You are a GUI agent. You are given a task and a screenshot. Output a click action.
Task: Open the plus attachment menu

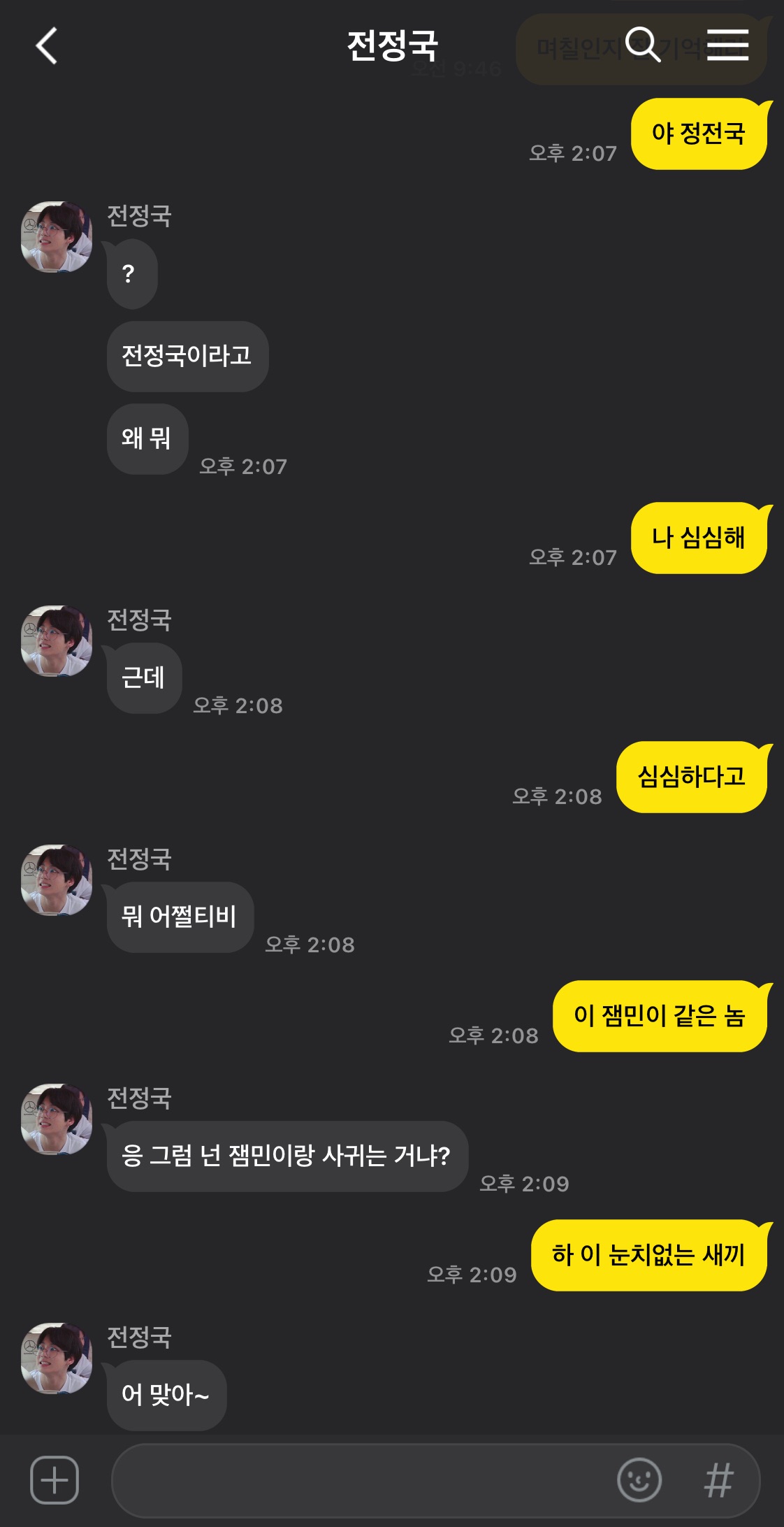[x=55, y=1479]
